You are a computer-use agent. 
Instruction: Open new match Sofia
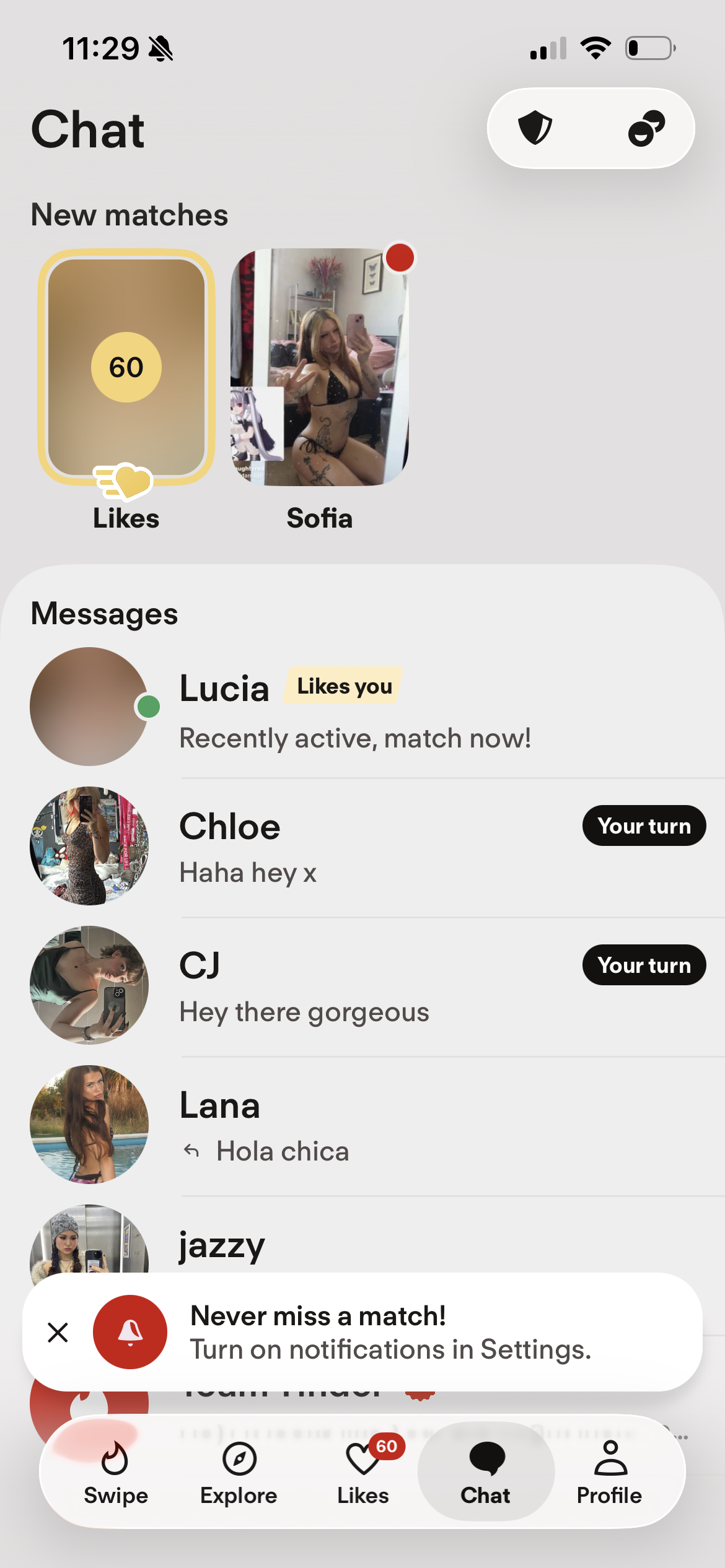[319, 368]
